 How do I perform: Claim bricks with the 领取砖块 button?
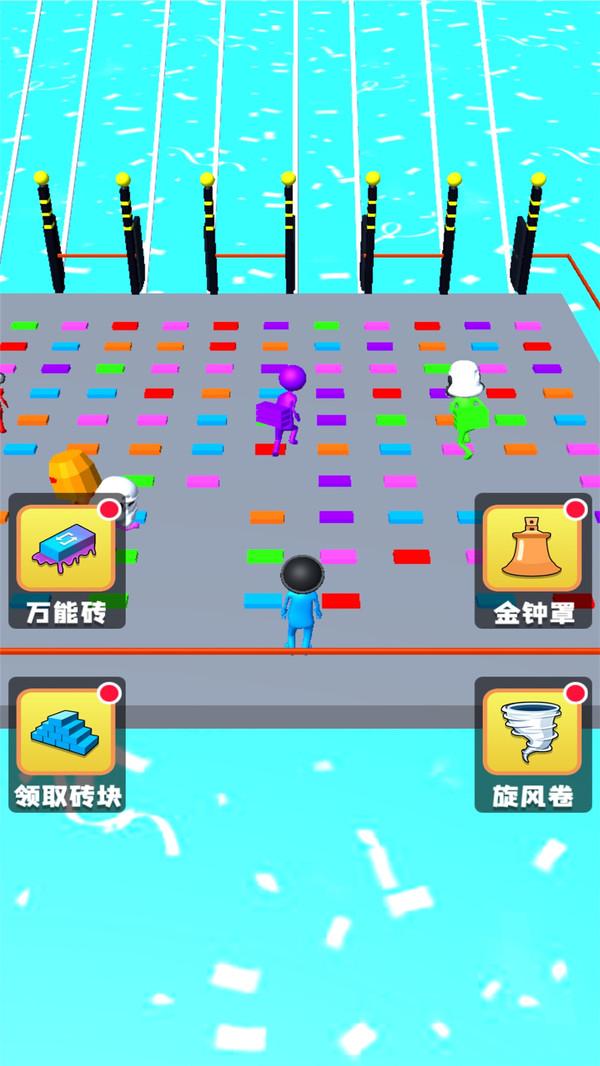click(66, 742)
